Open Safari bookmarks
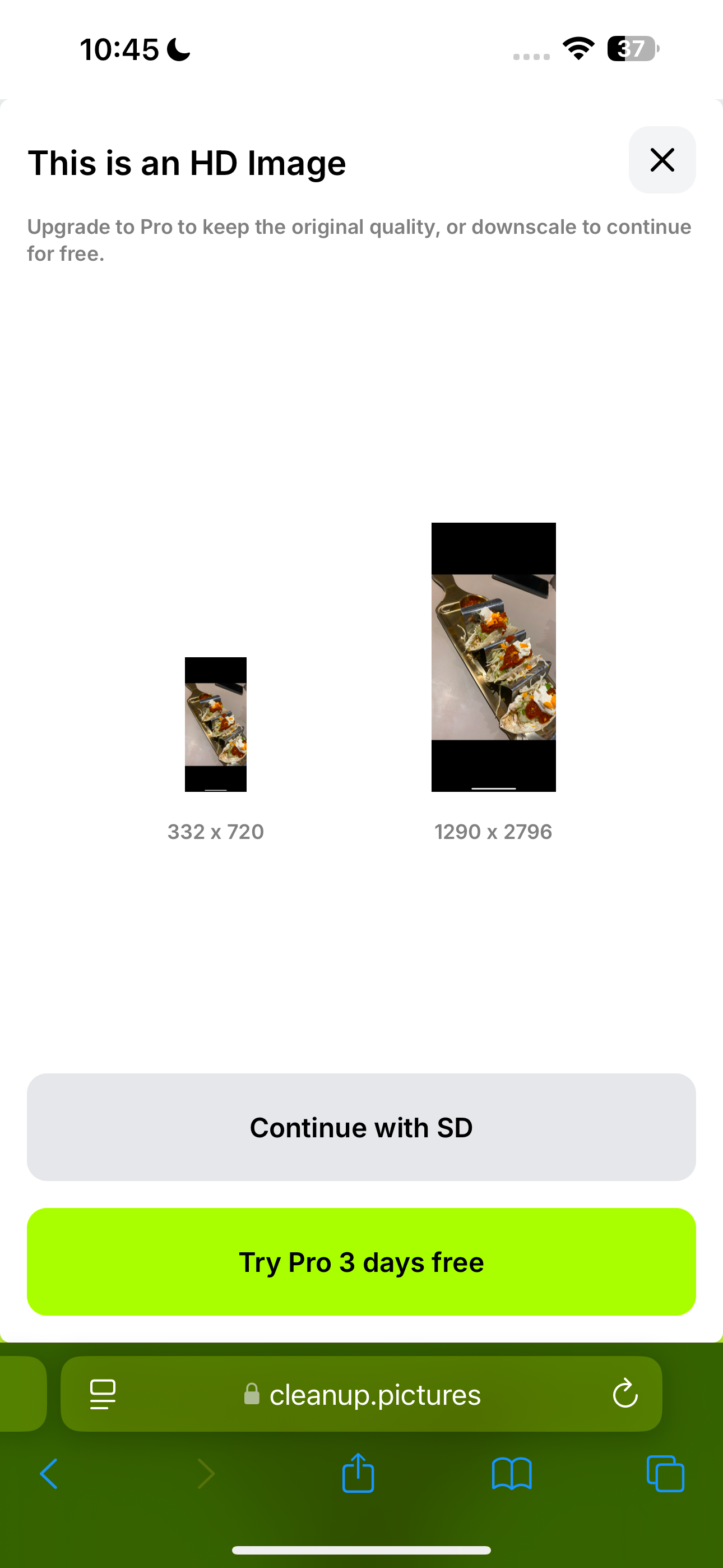 [x=512, y=1474]
